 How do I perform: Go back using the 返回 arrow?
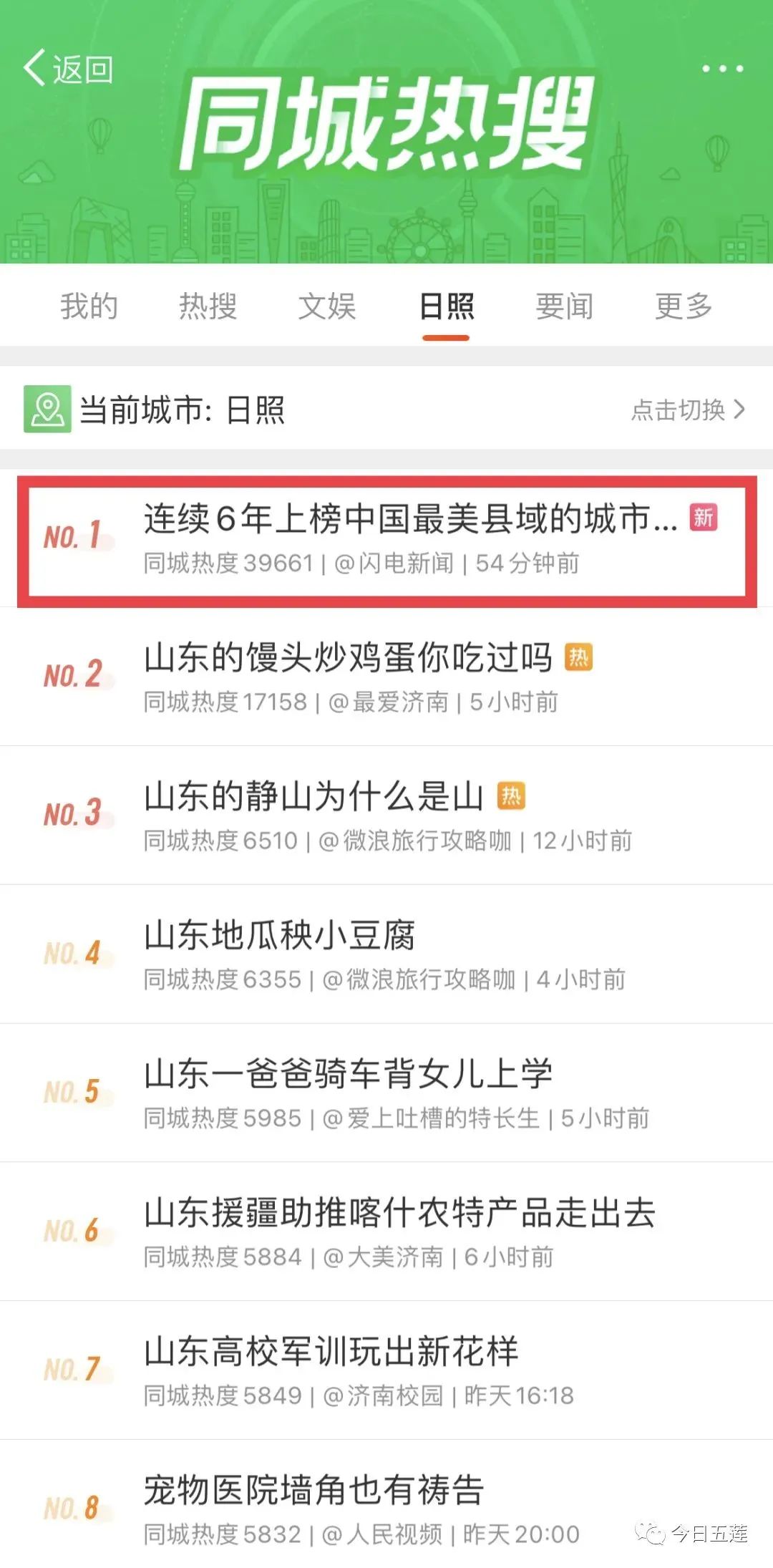coord(67,69)
